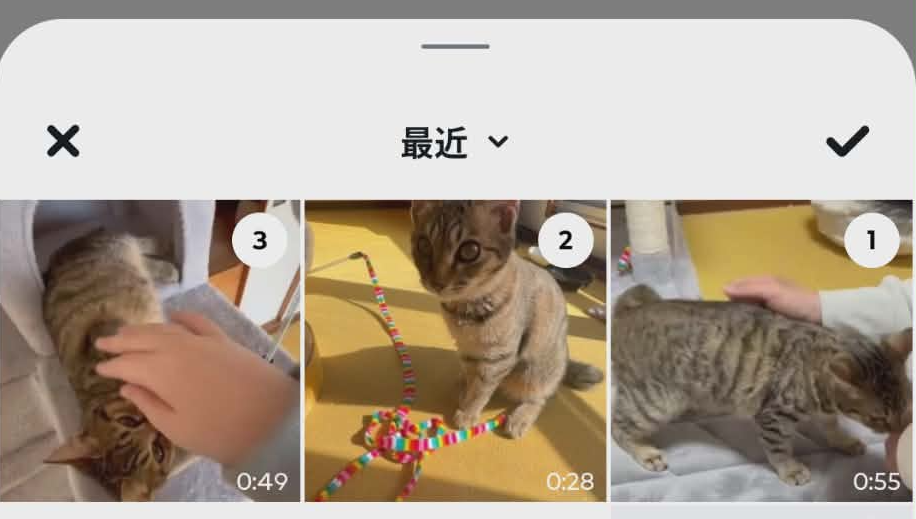Deselect the 0:55 cat video numbered 1

[871, 241]
